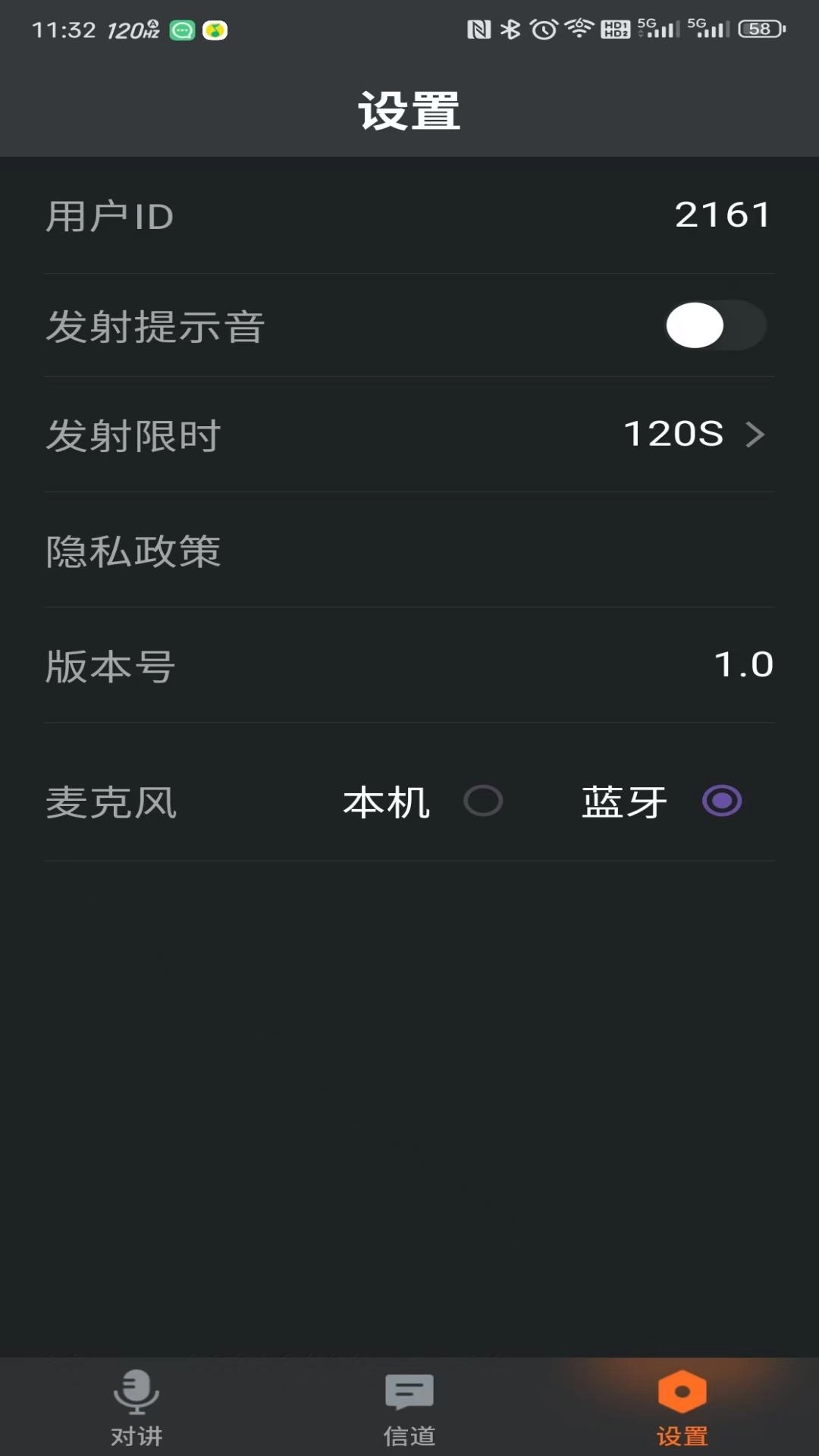Select 蓝牙 as the microphone
Image resolution: width=819 pixels, height=1456 pixels.
(x=721, y=801)
